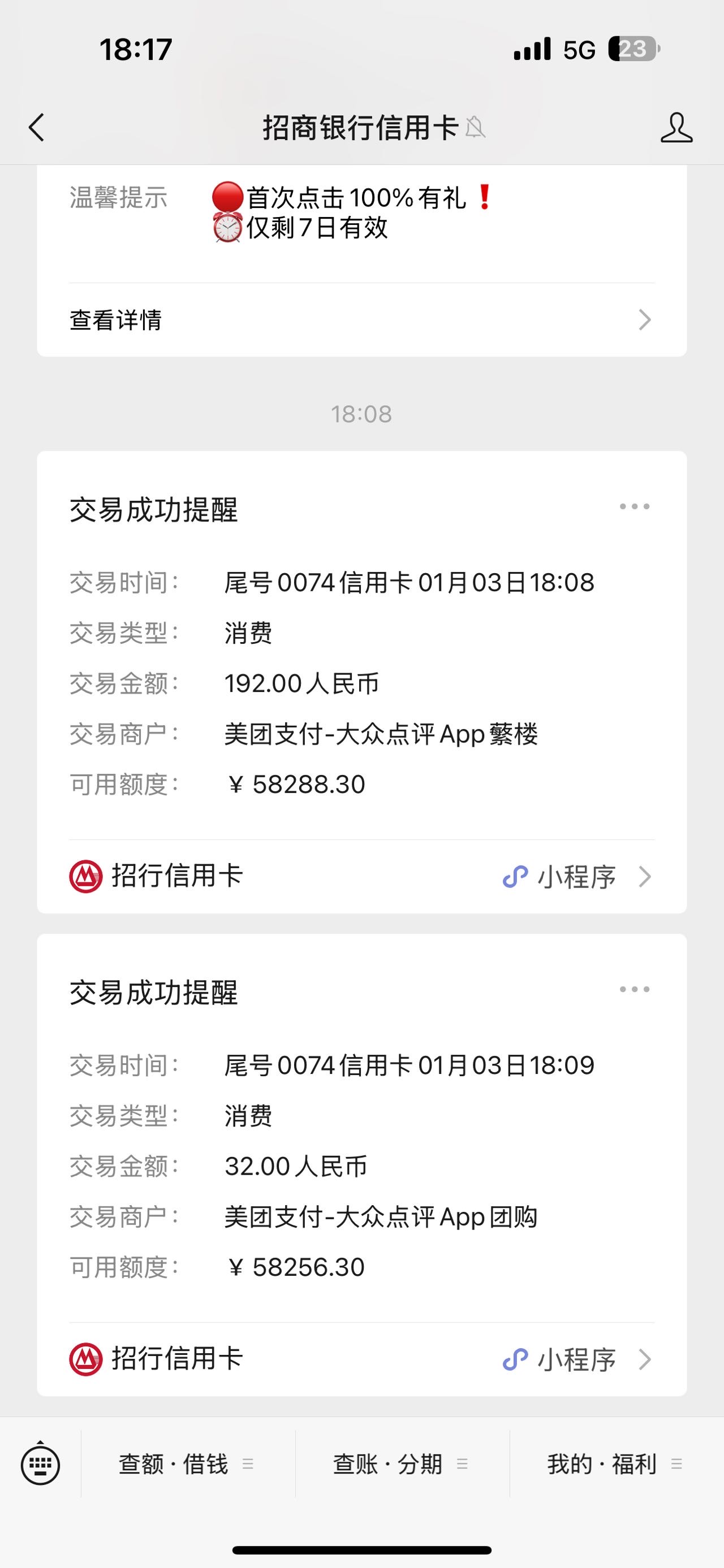Expand the 我的·福利 menu
The width and height of the screenshot is (724, 1568).
tap(616, 1464)
